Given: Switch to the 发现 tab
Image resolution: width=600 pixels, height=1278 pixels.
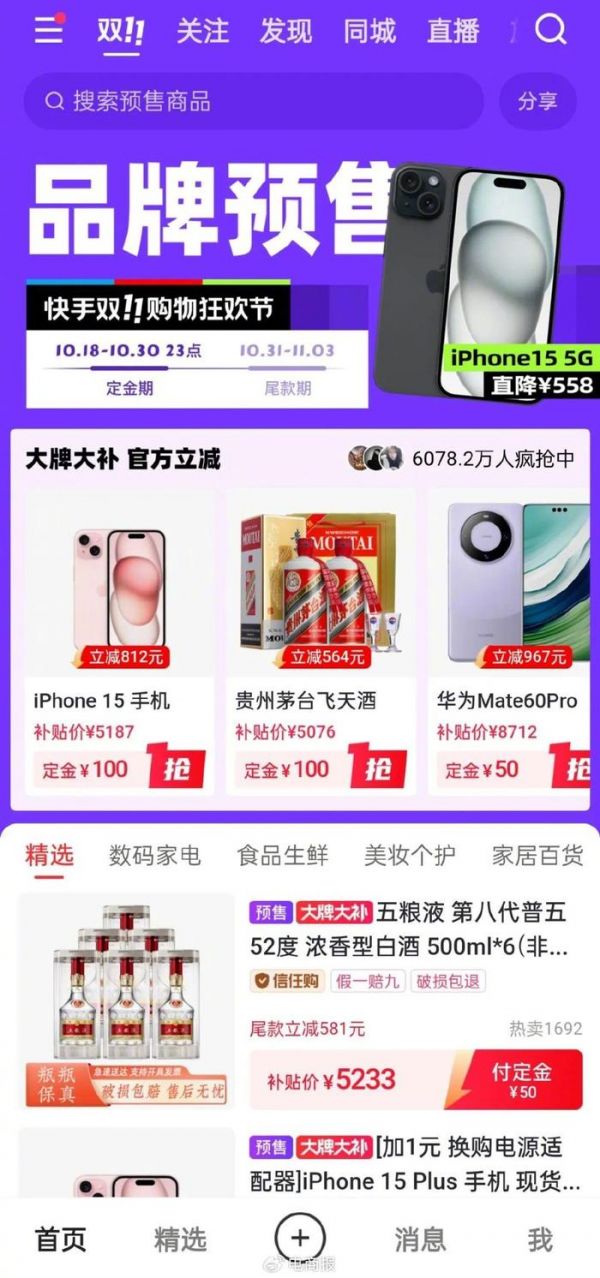Looking at the screenshot, I should [286, 31].
